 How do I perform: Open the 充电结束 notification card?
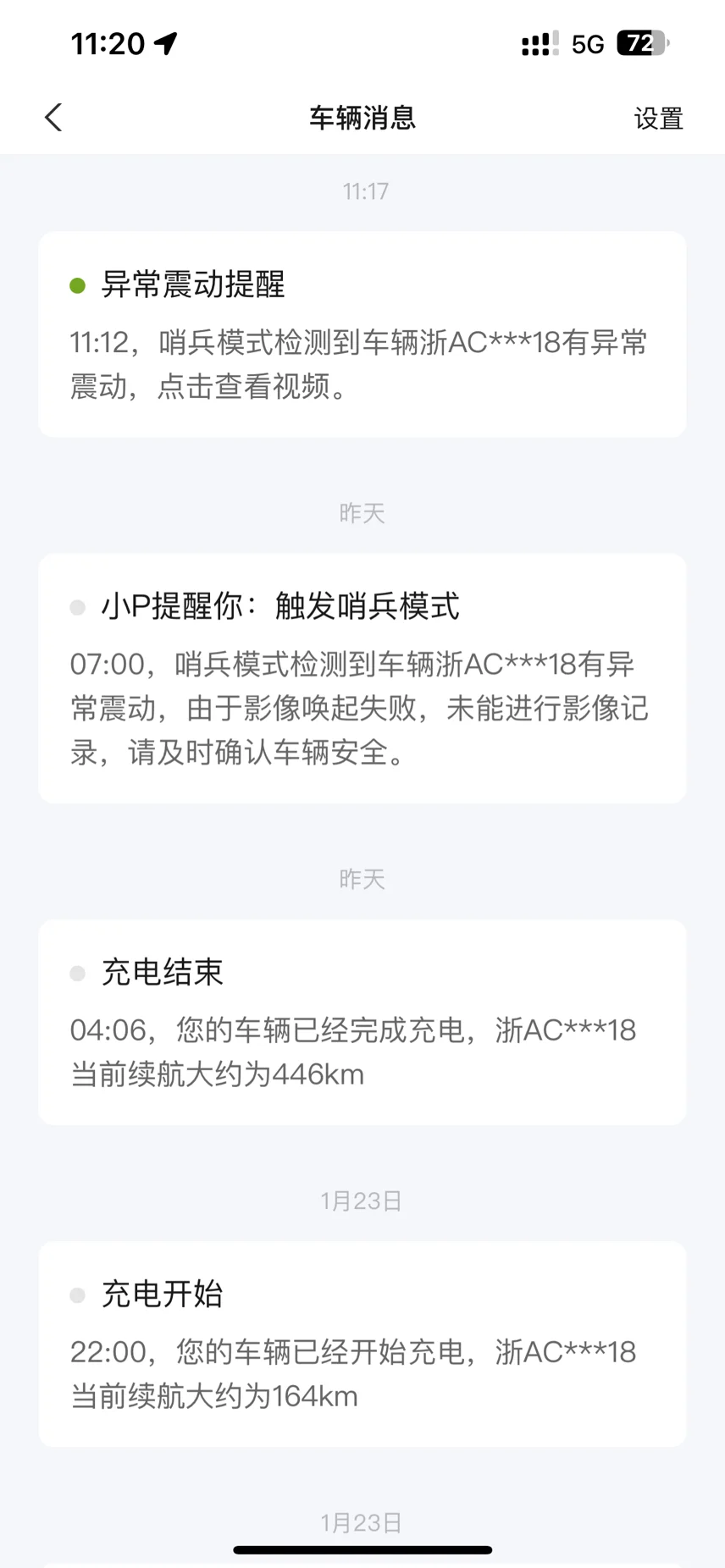coord(362,1022)
